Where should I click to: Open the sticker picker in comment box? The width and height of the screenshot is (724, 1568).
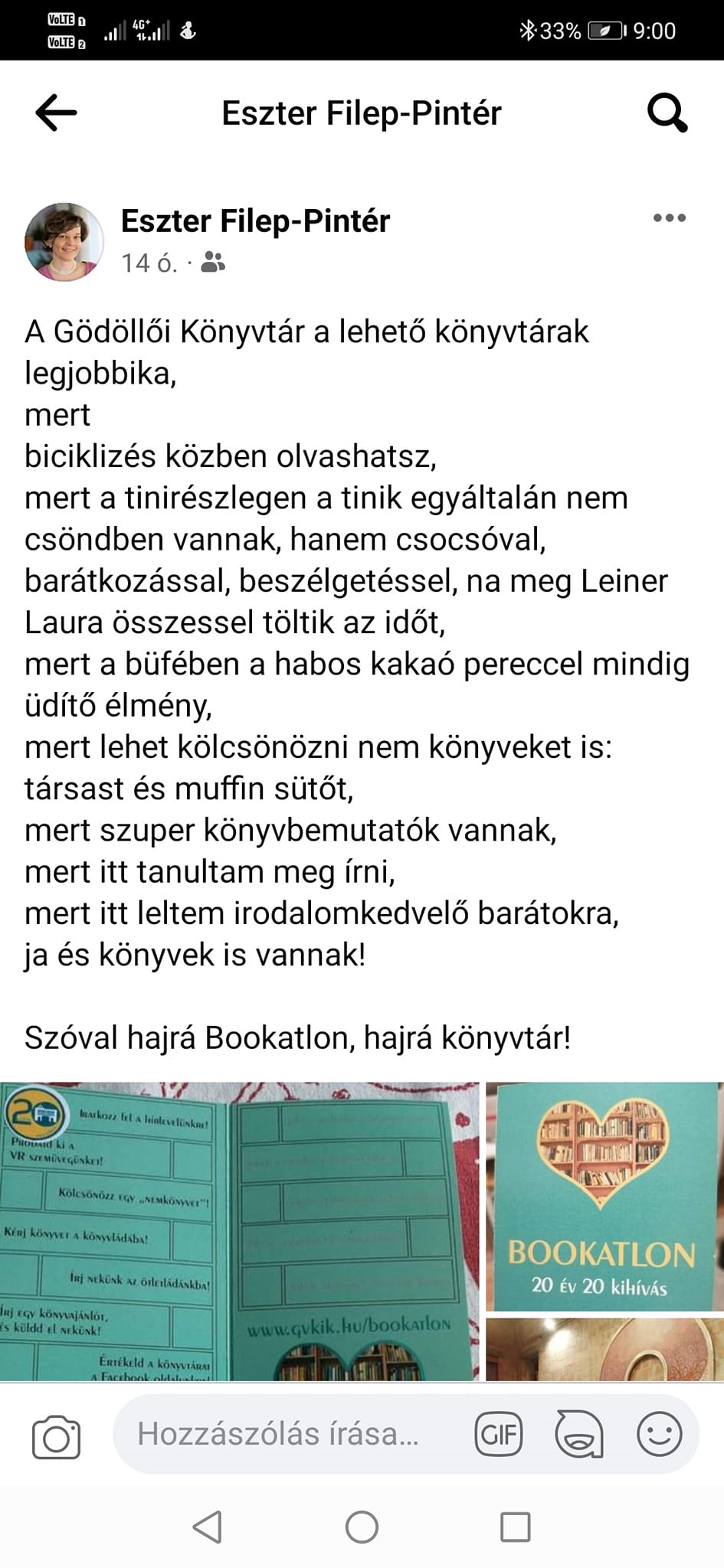click(578, 1433)
